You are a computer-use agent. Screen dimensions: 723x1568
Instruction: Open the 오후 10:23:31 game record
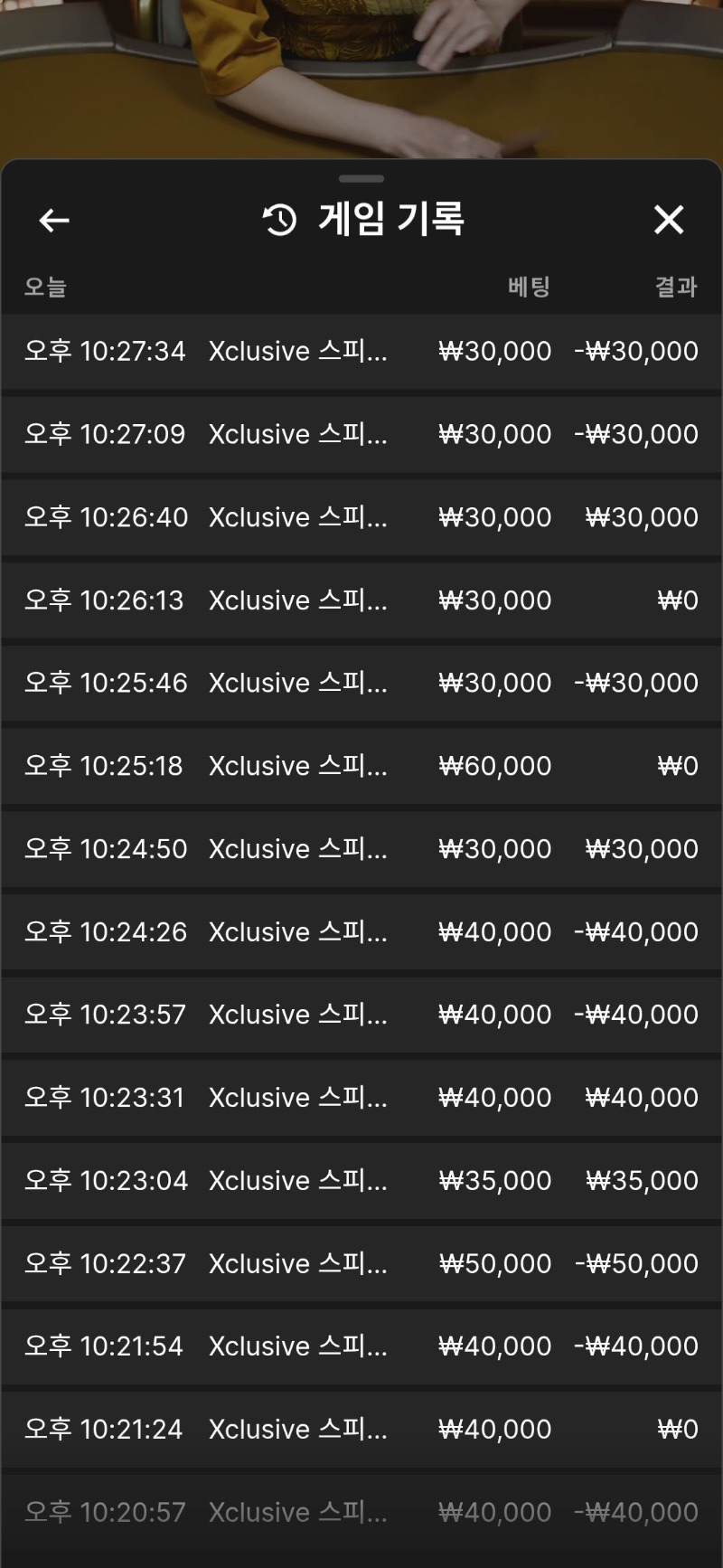361,1098
